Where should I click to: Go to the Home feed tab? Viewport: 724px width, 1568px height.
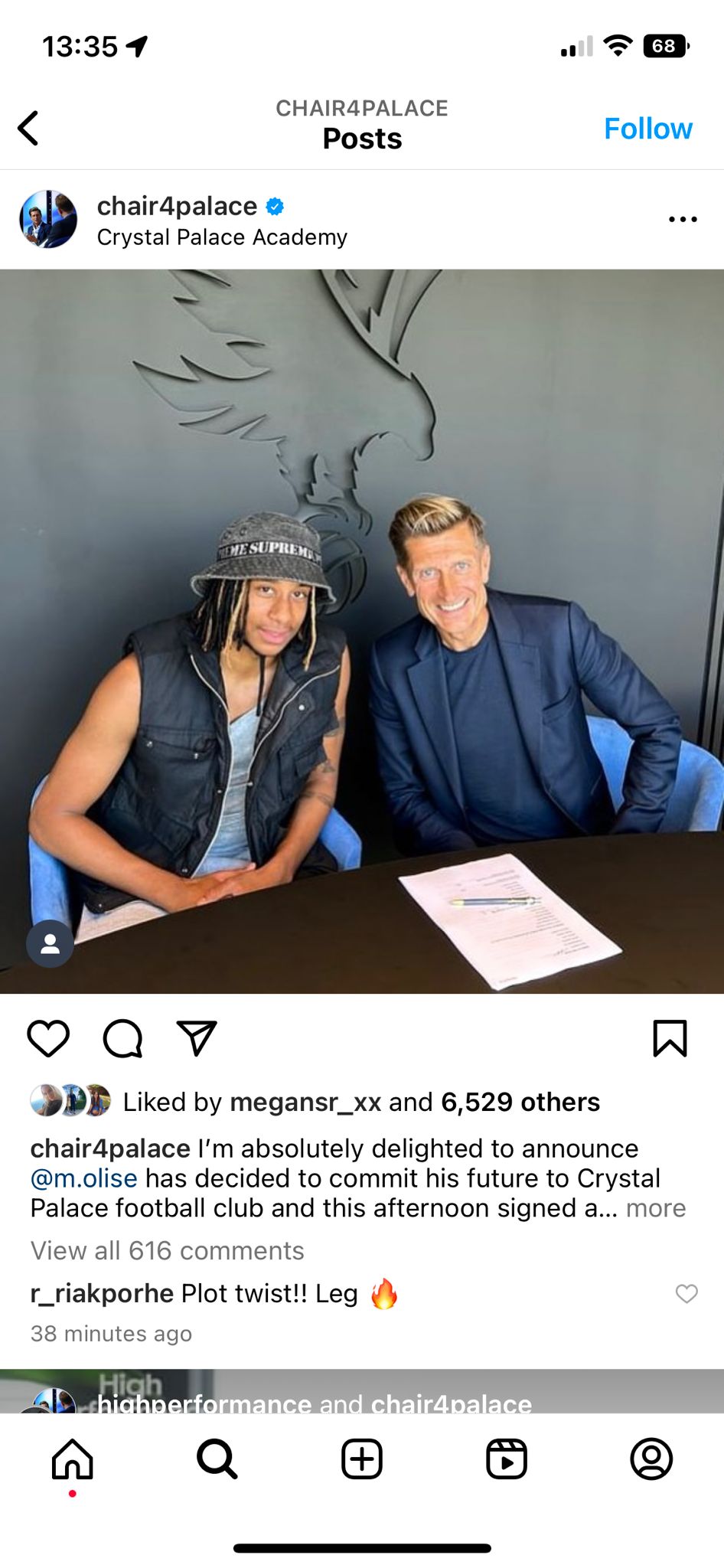click(73, 1459)
